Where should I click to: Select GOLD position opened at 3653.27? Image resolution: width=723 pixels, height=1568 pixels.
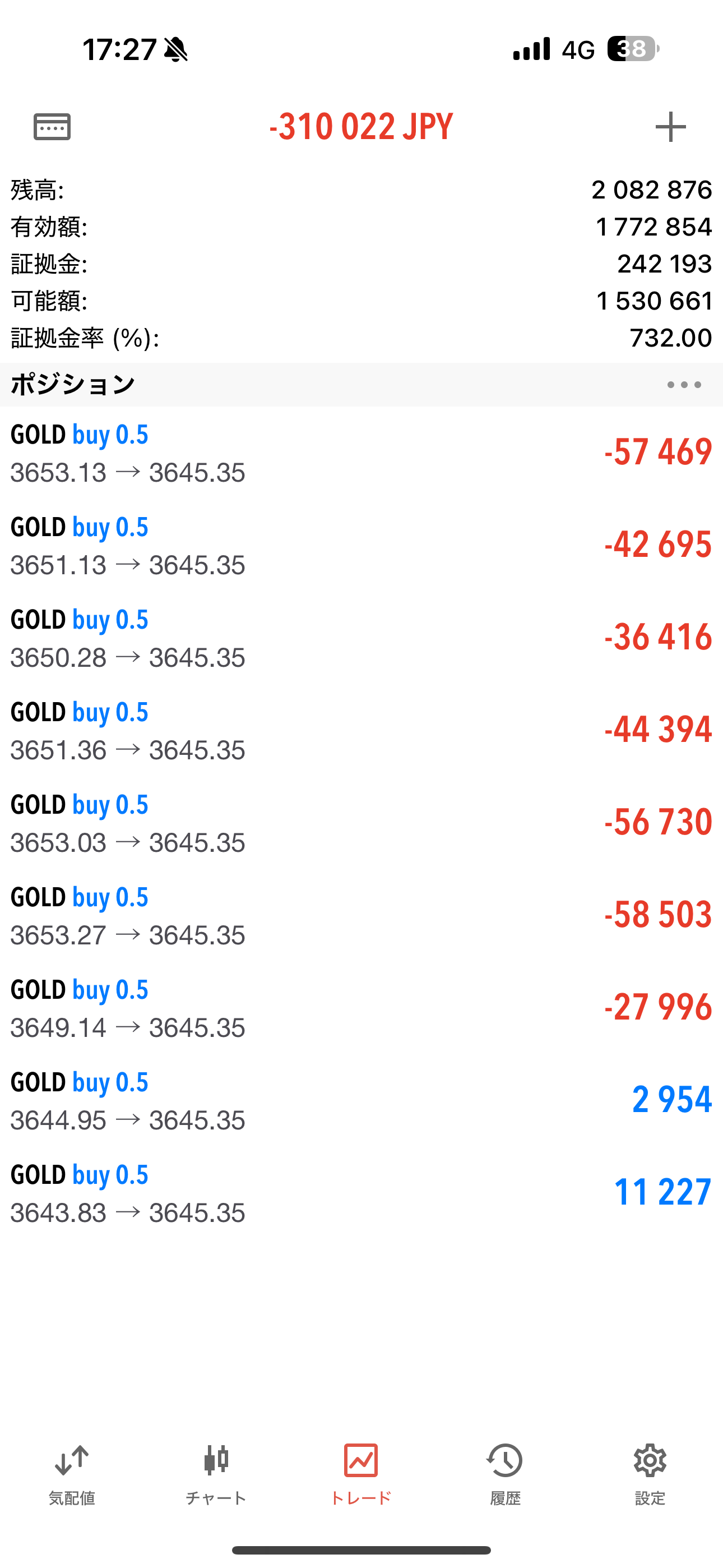(x=361, y=915)
